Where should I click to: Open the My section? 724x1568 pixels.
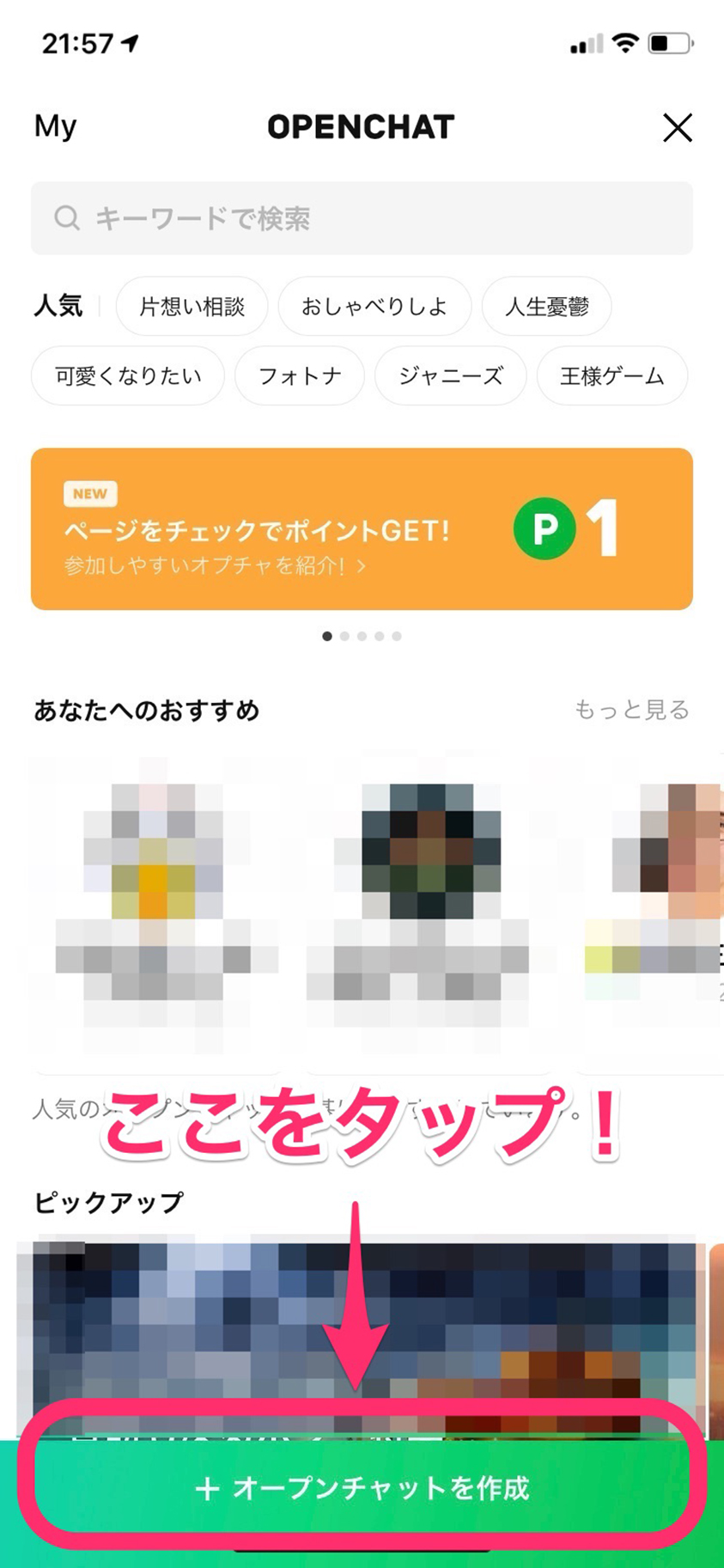pos(55,126)
